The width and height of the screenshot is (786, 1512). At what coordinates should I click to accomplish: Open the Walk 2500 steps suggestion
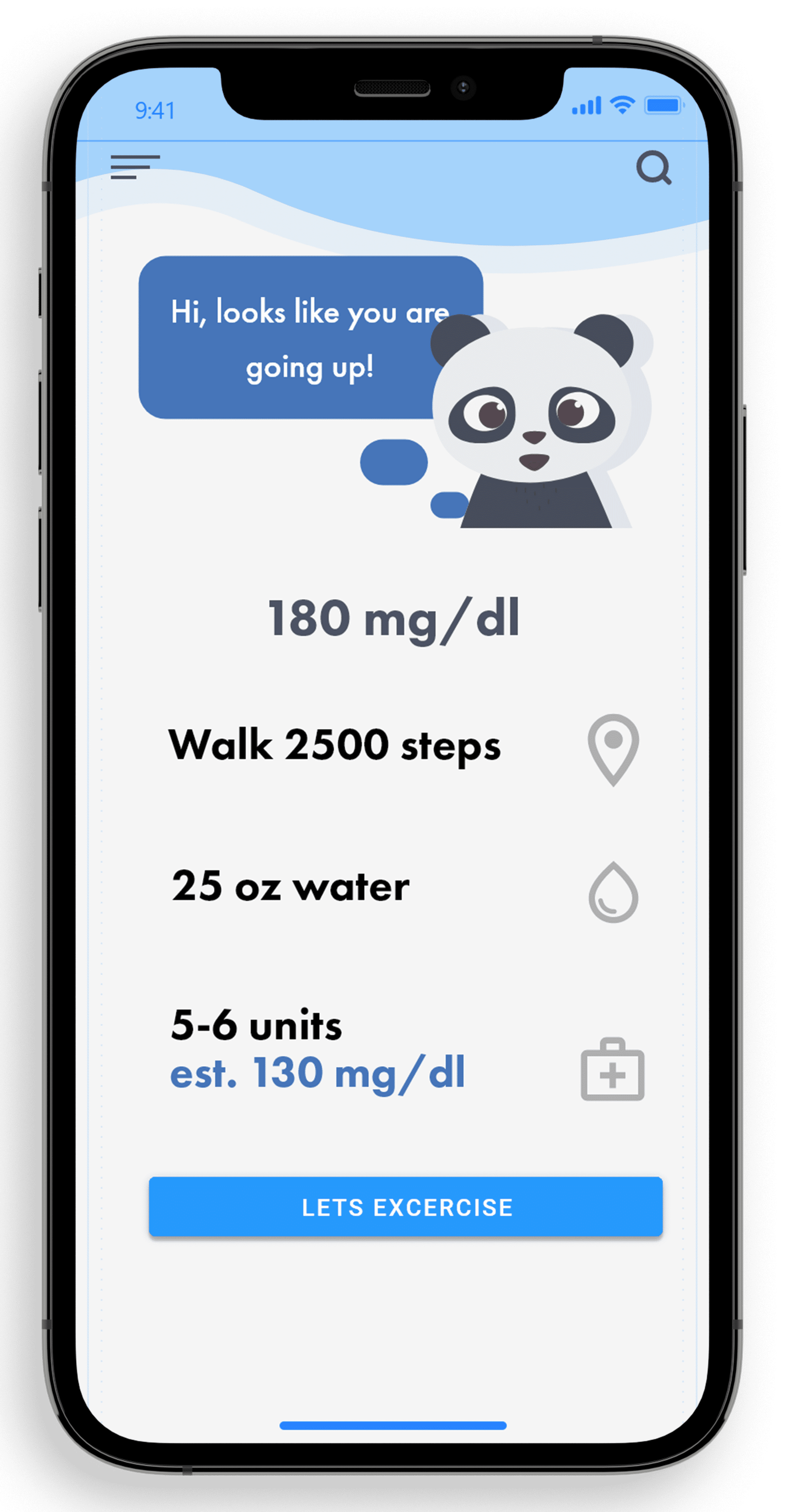(335, 746)
